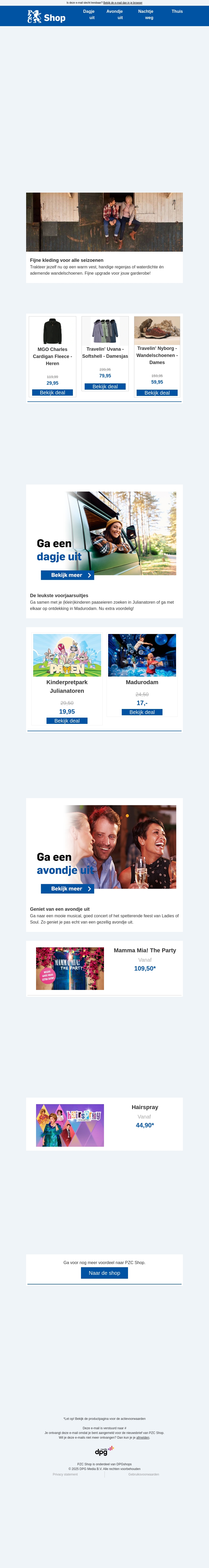Tap Bekijk meer under Ga een dagje uit
209x1568 pixels.
coord(67,575)
